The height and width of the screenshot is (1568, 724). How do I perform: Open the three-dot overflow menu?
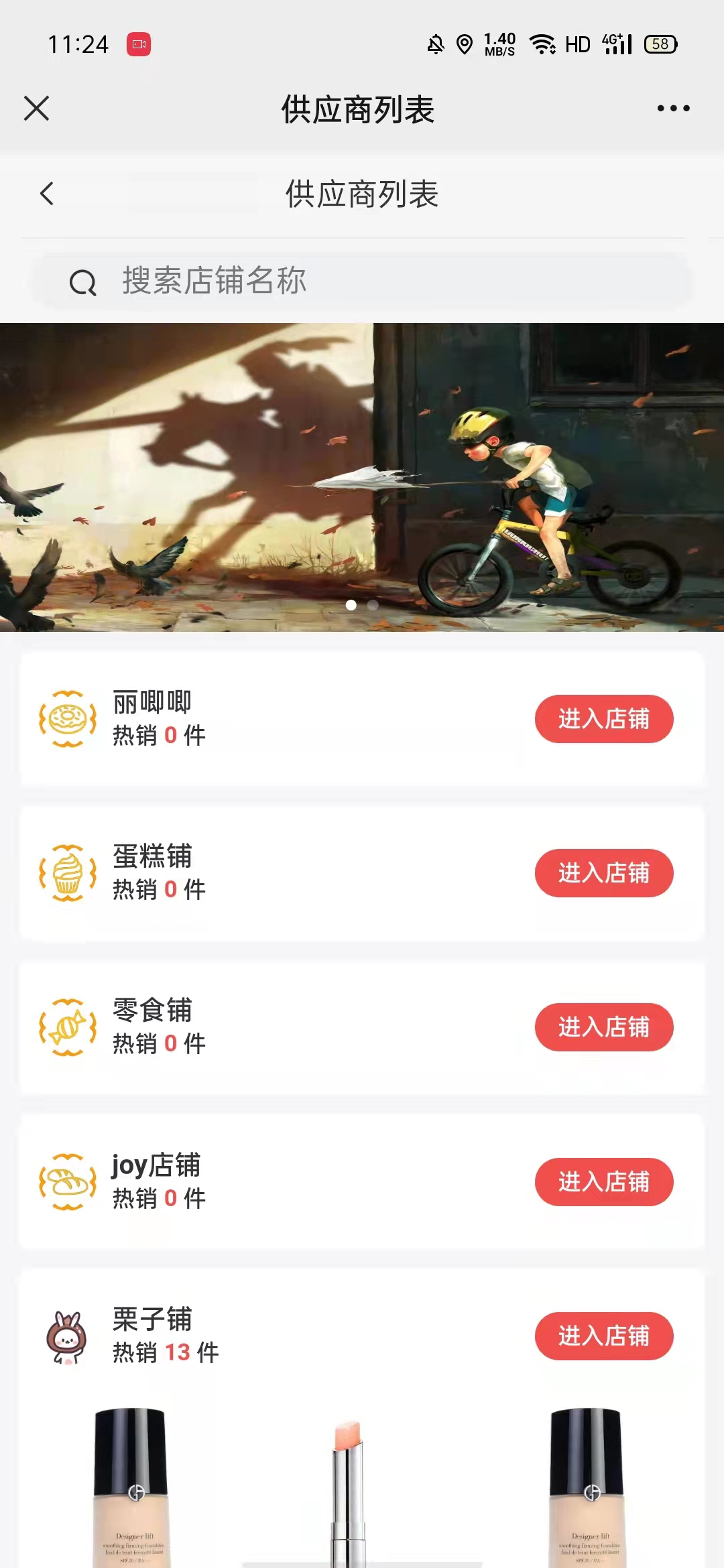pos(673,108)
